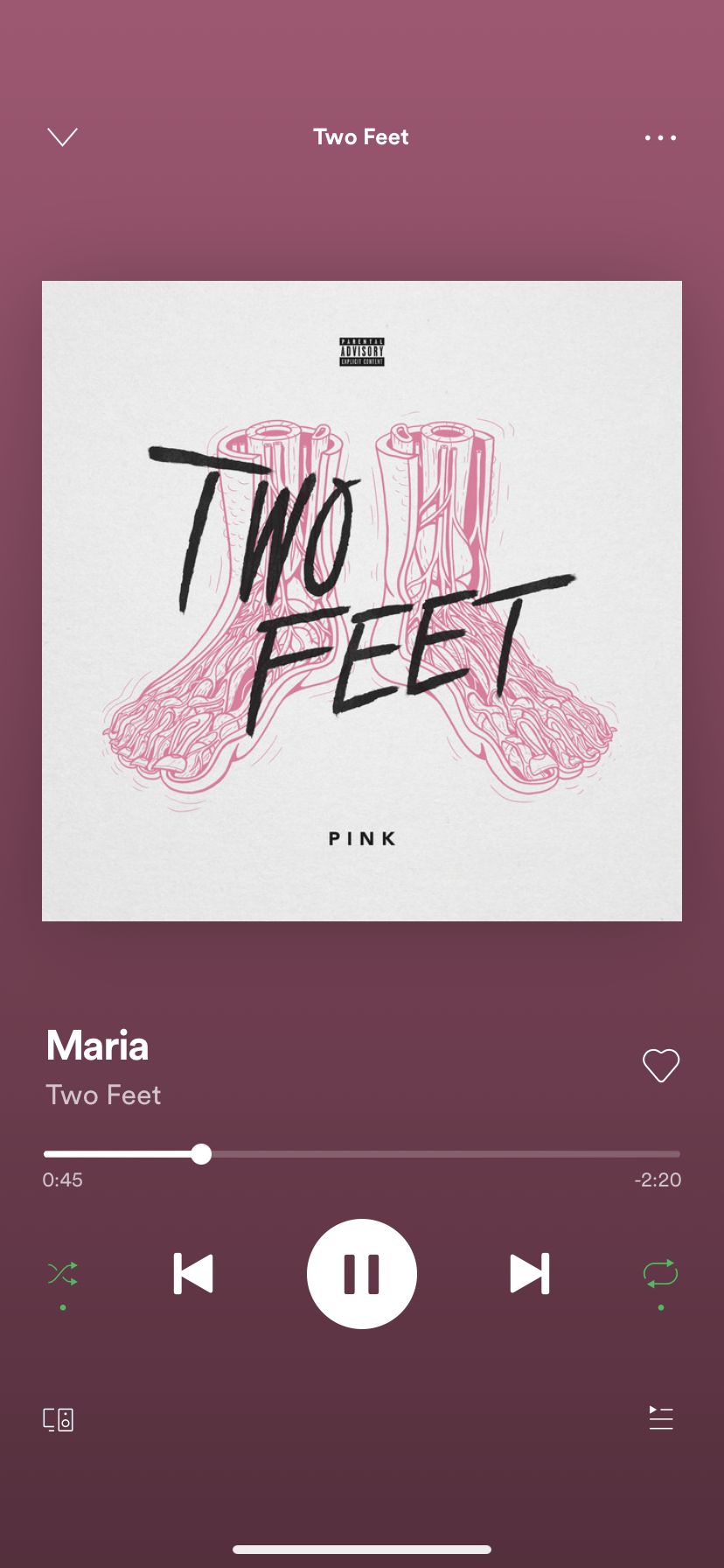Toggle repeat mode
This screenshot has width=724, height=1568.
pos(661,1273)
